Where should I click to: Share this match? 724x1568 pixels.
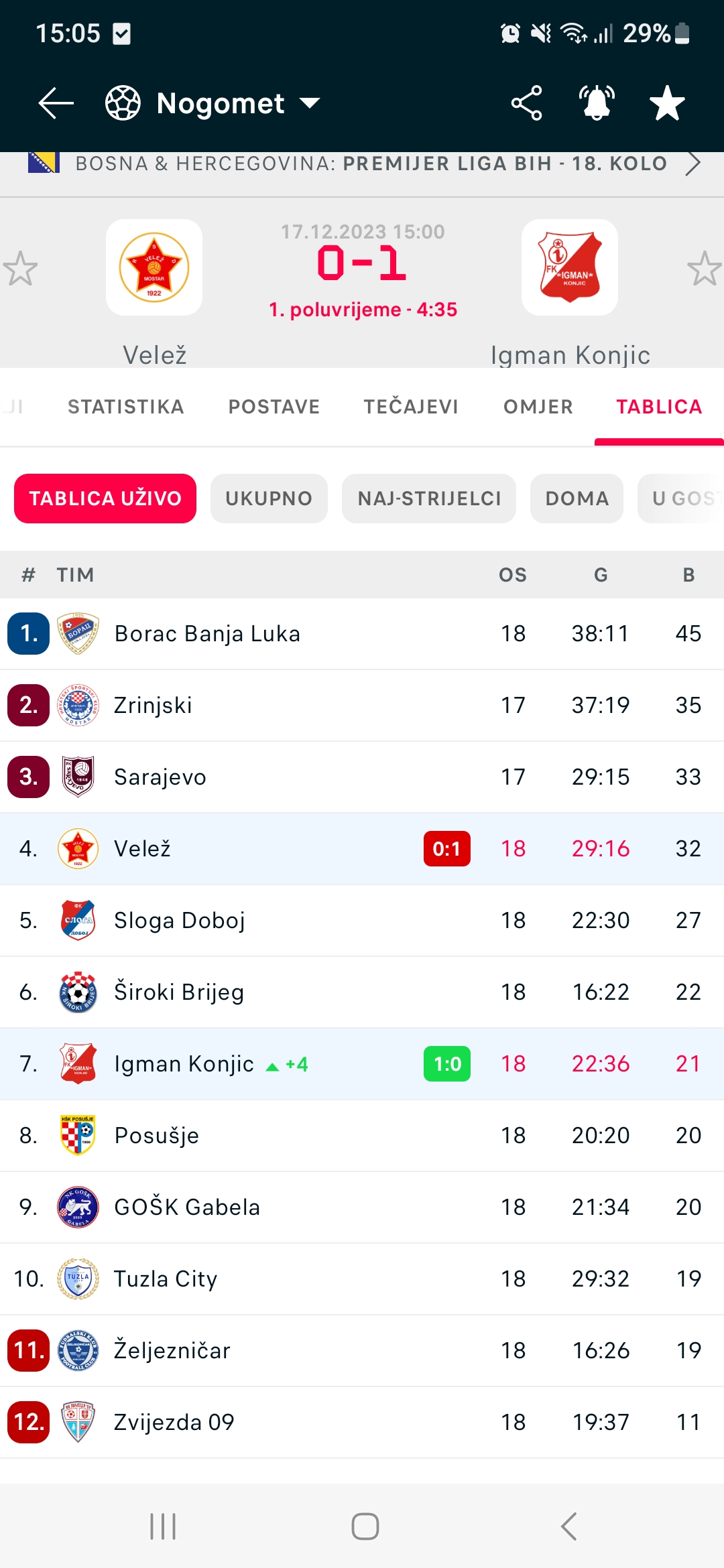click(526, 103)
